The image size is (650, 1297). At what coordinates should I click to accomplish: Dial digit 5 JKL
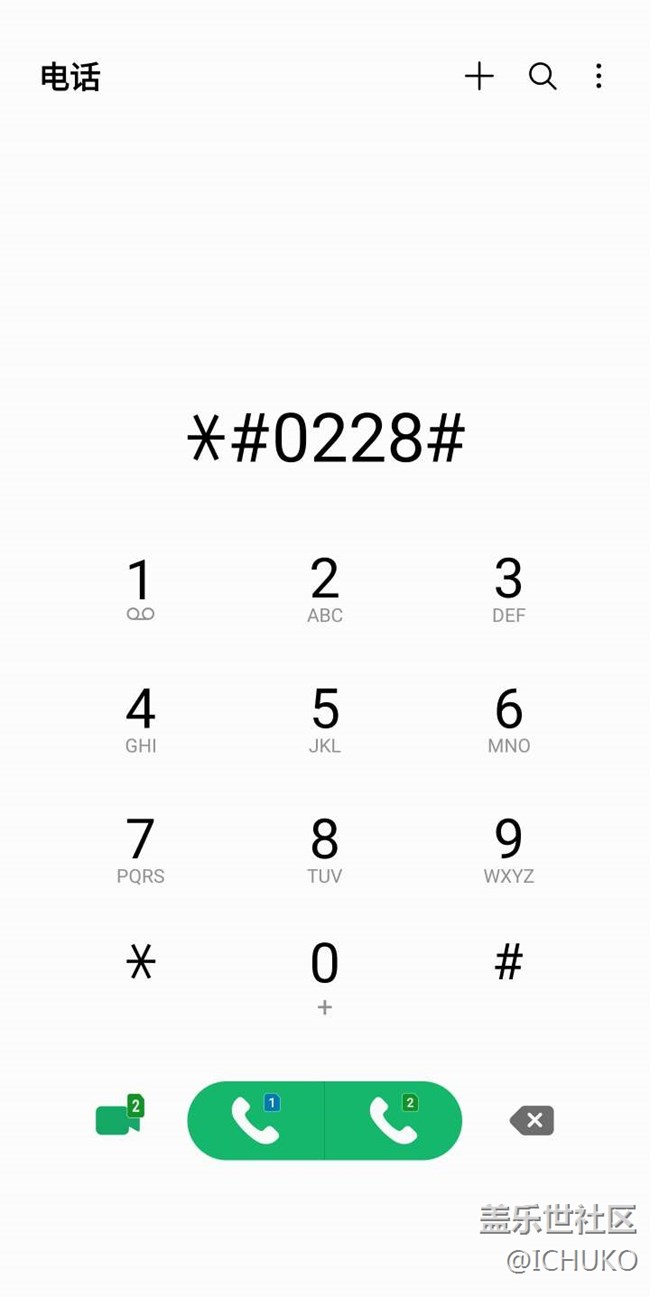point(325,720)
